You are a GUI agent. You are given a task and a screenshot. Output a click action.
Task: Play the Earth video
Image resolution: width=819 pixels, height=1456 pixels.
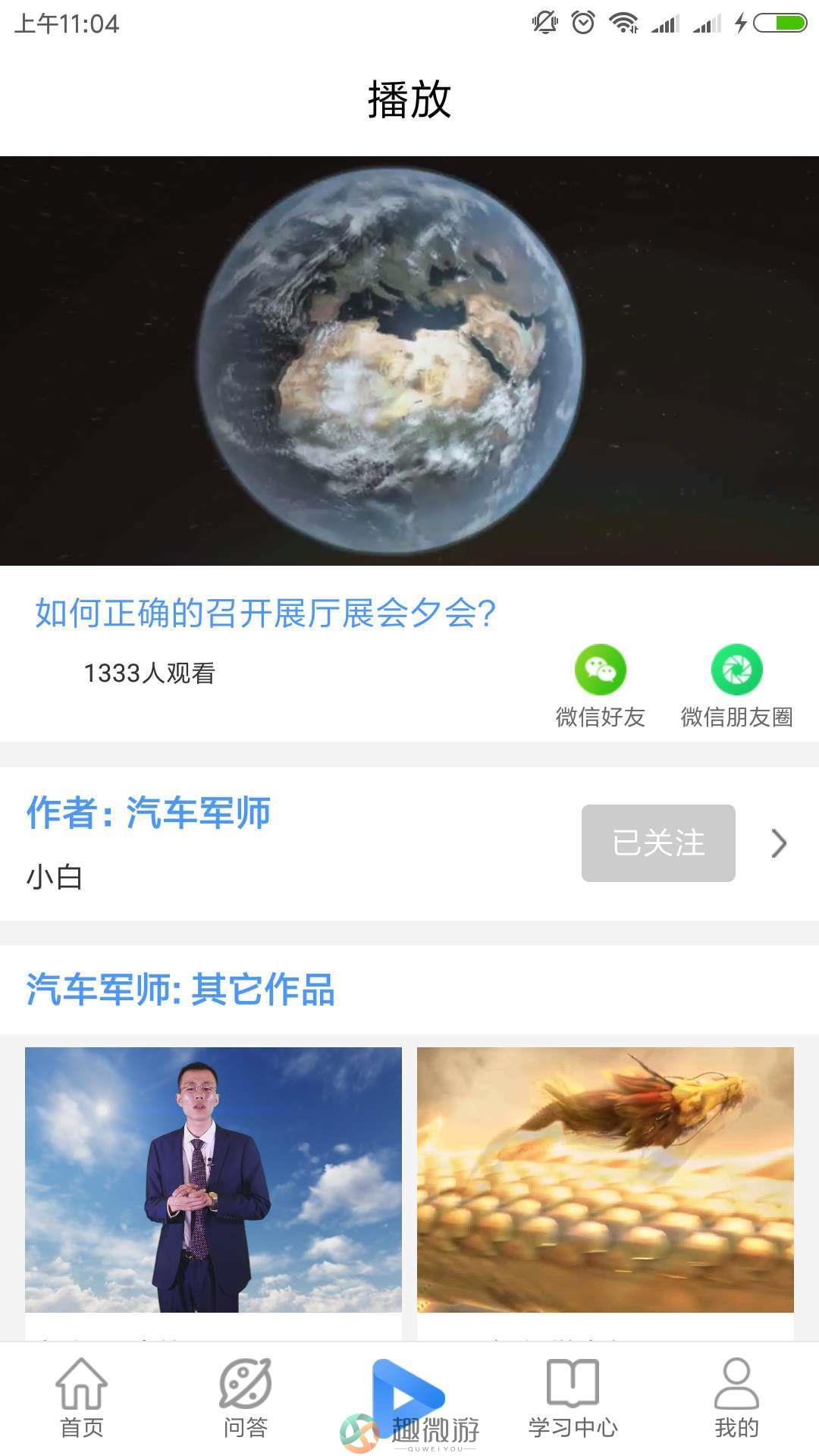[409, 361]
